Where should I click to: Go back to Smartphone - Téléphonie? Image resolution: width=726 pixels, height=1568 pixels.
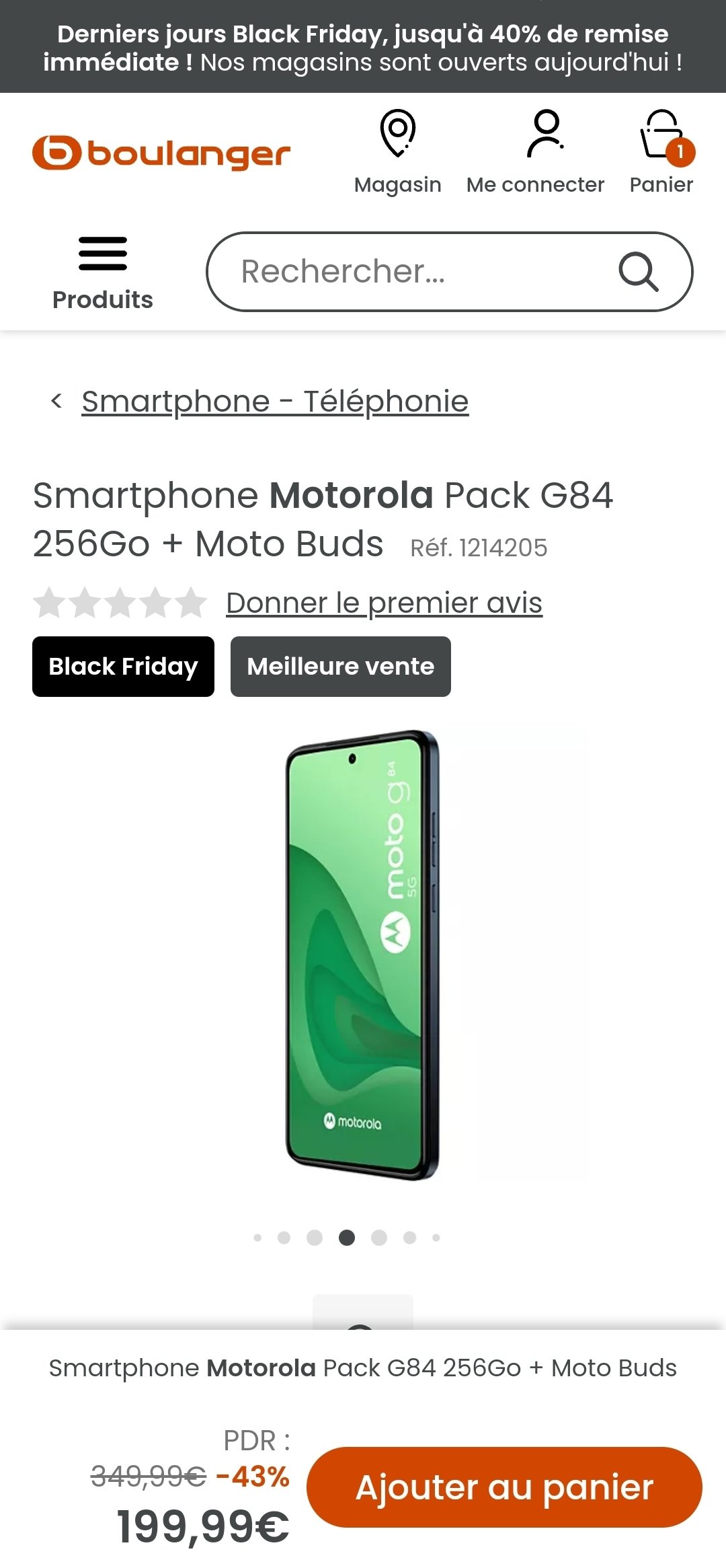click(275, 402)
